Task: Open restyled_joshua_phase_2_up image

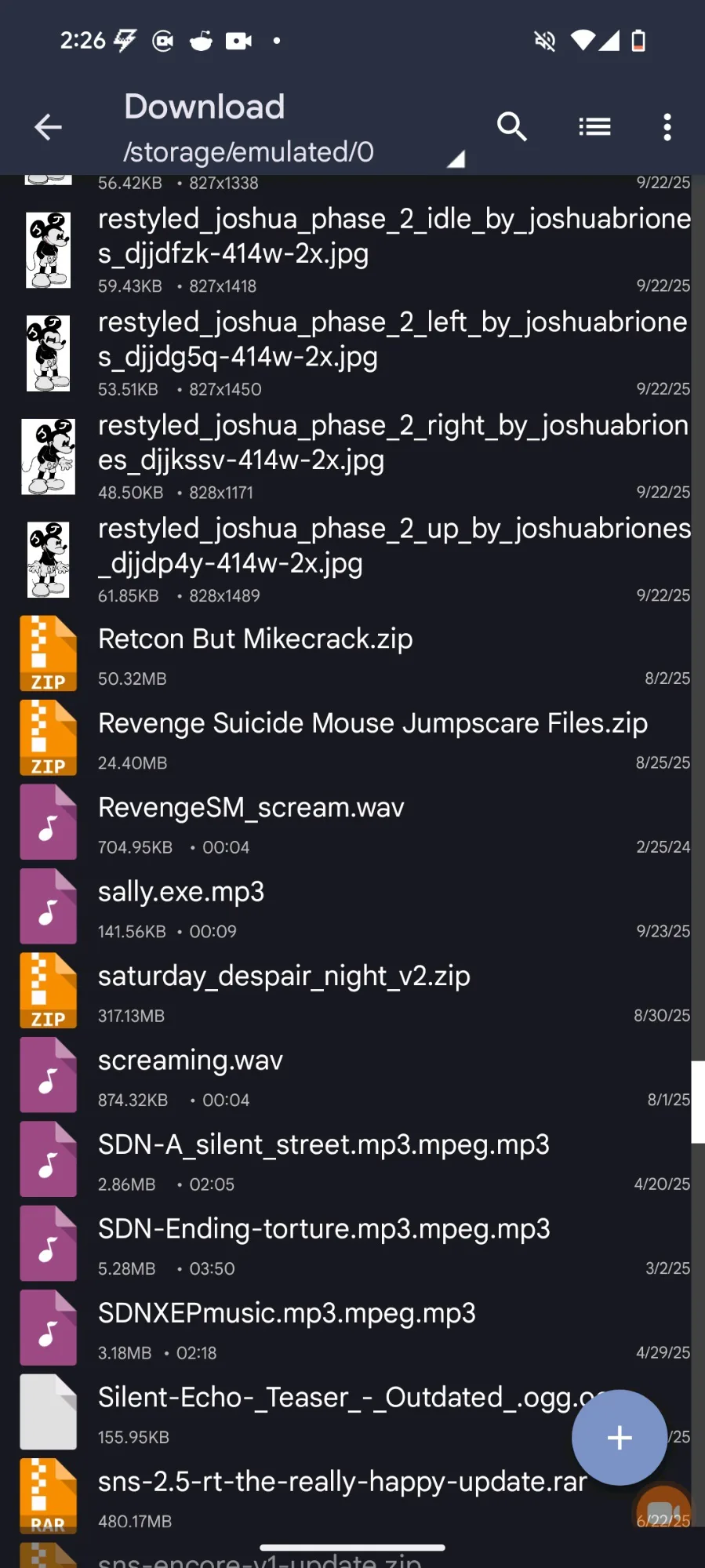Action: [x=353, y=560]
